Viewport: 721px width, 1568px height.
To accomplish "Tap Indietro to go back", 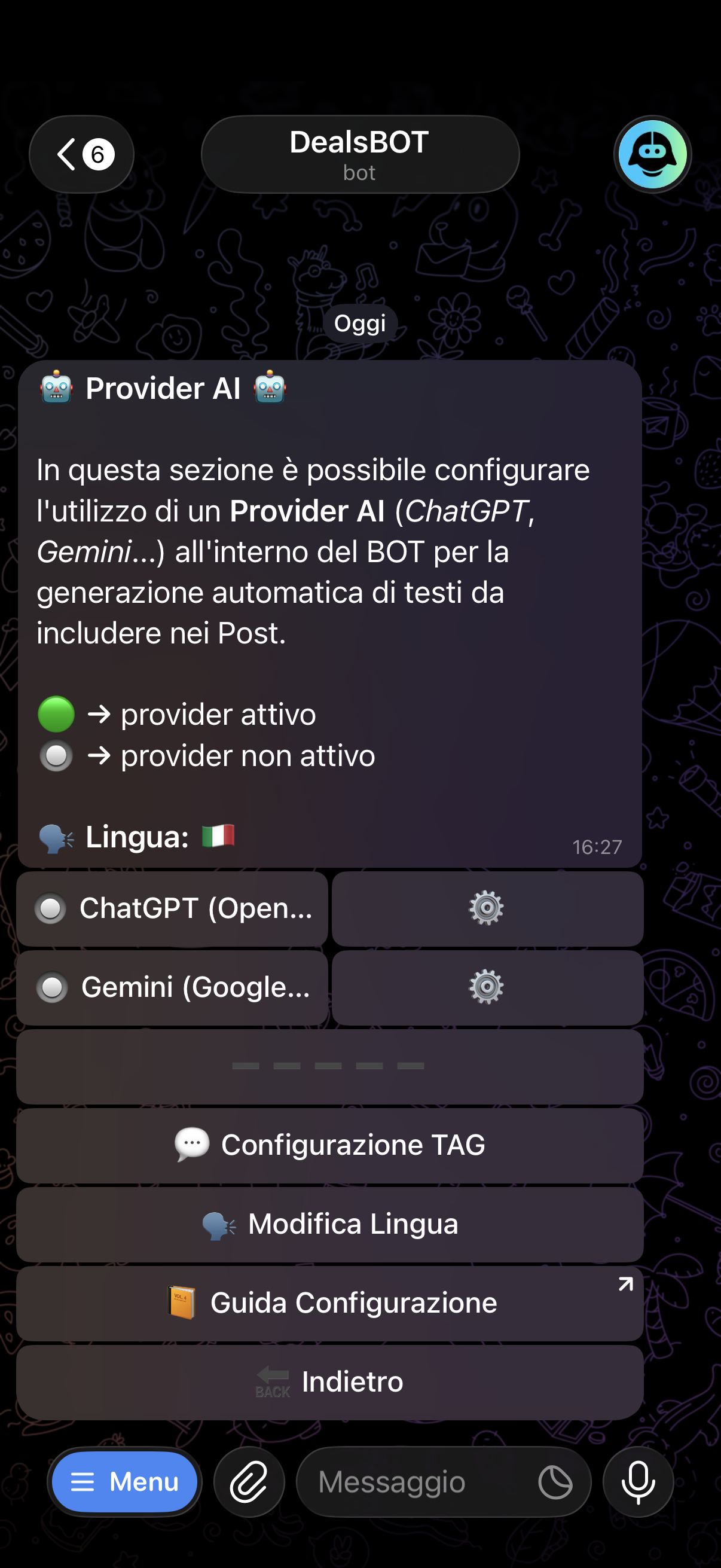I will [330, 1382].
